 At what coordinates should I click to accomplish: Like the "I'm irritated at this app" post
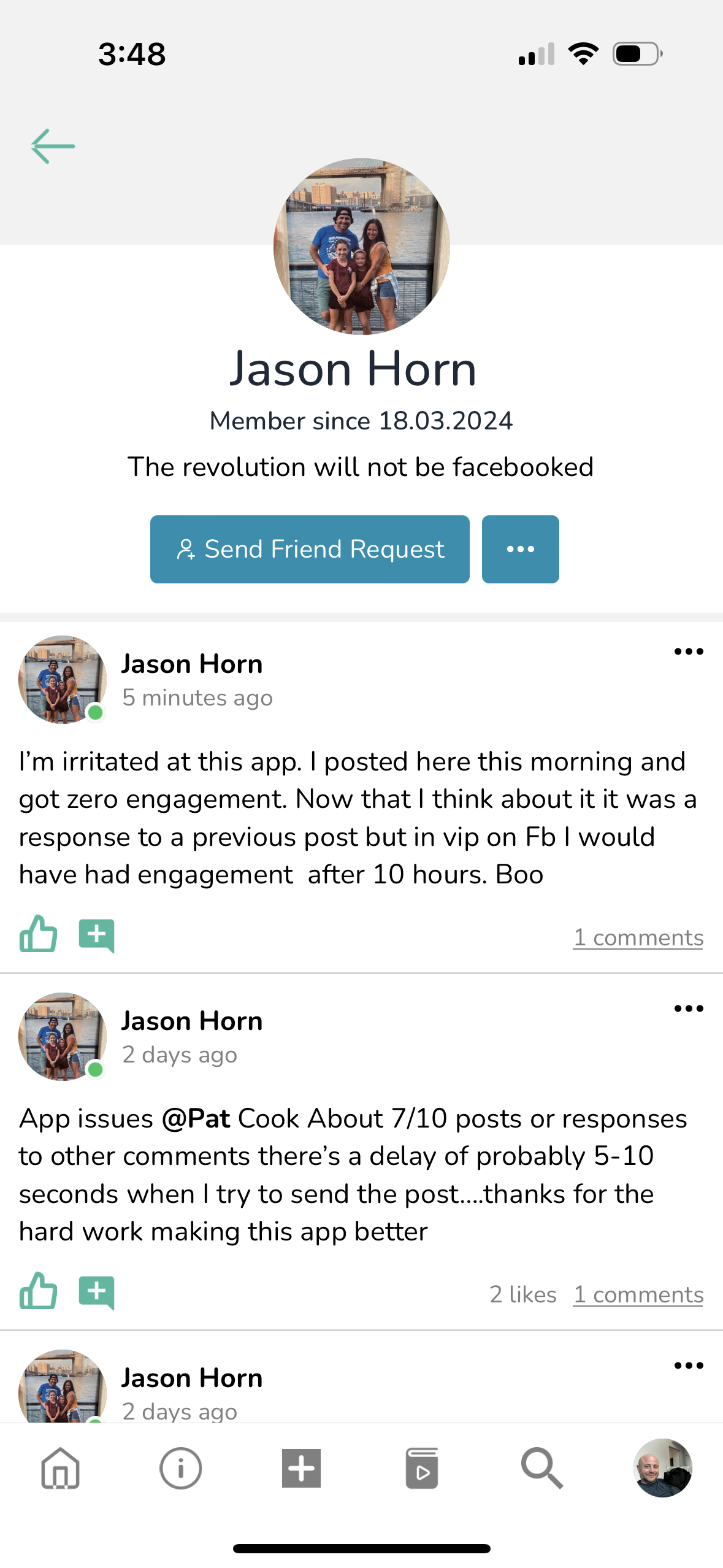pos(38,935)
